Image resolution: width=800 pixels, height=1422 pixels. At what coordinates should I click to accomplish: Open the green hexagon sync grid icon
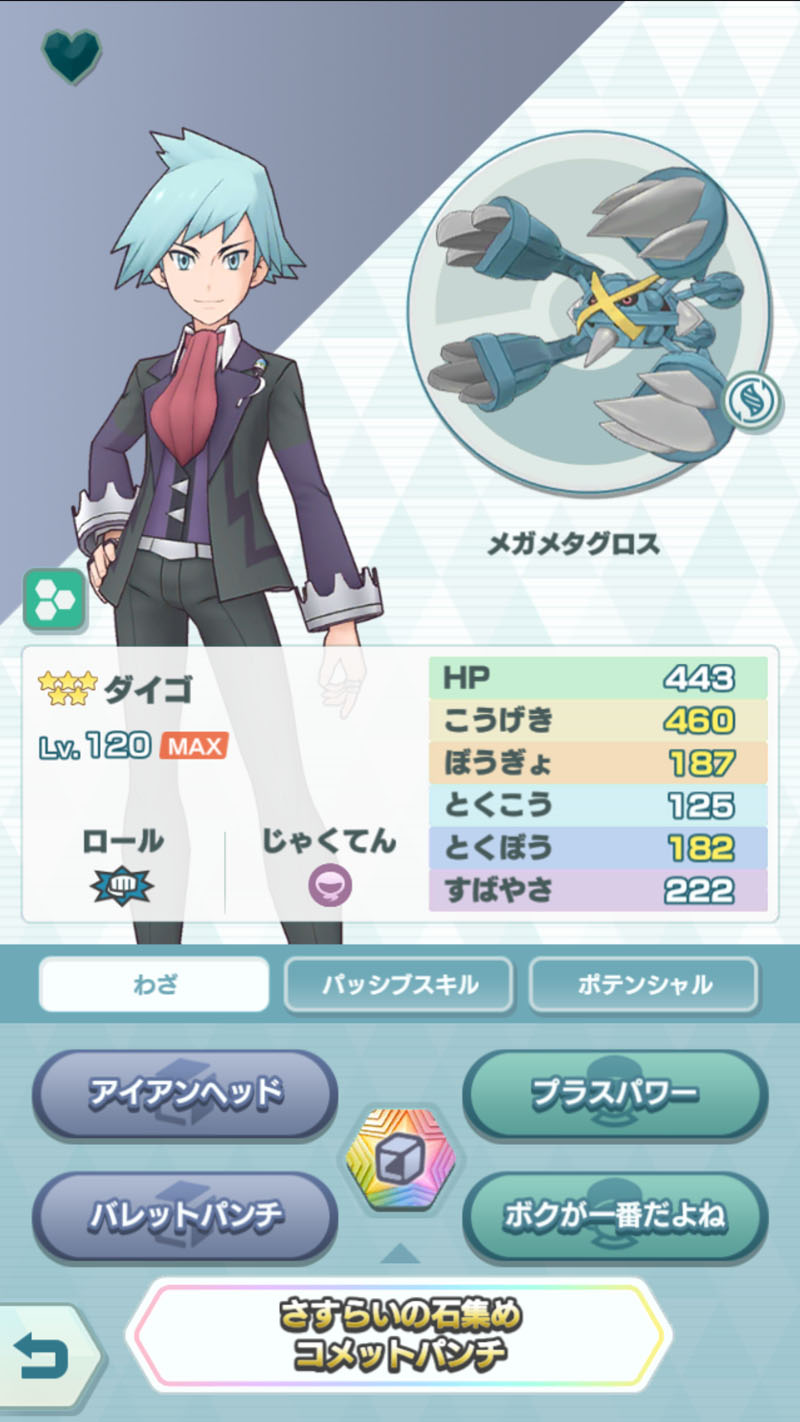54,600
